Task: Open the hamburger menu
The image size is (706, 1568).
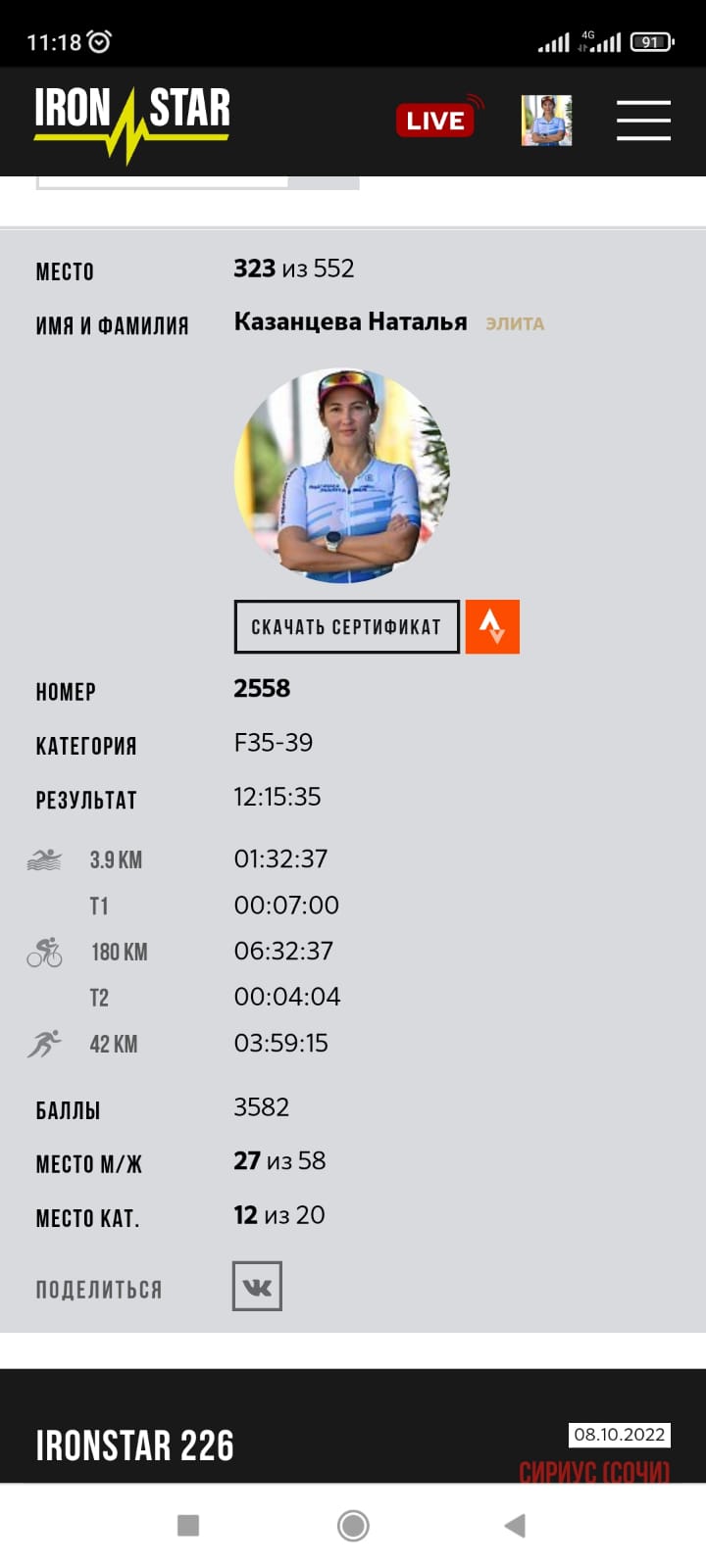Action: click(x=643, y=121)
